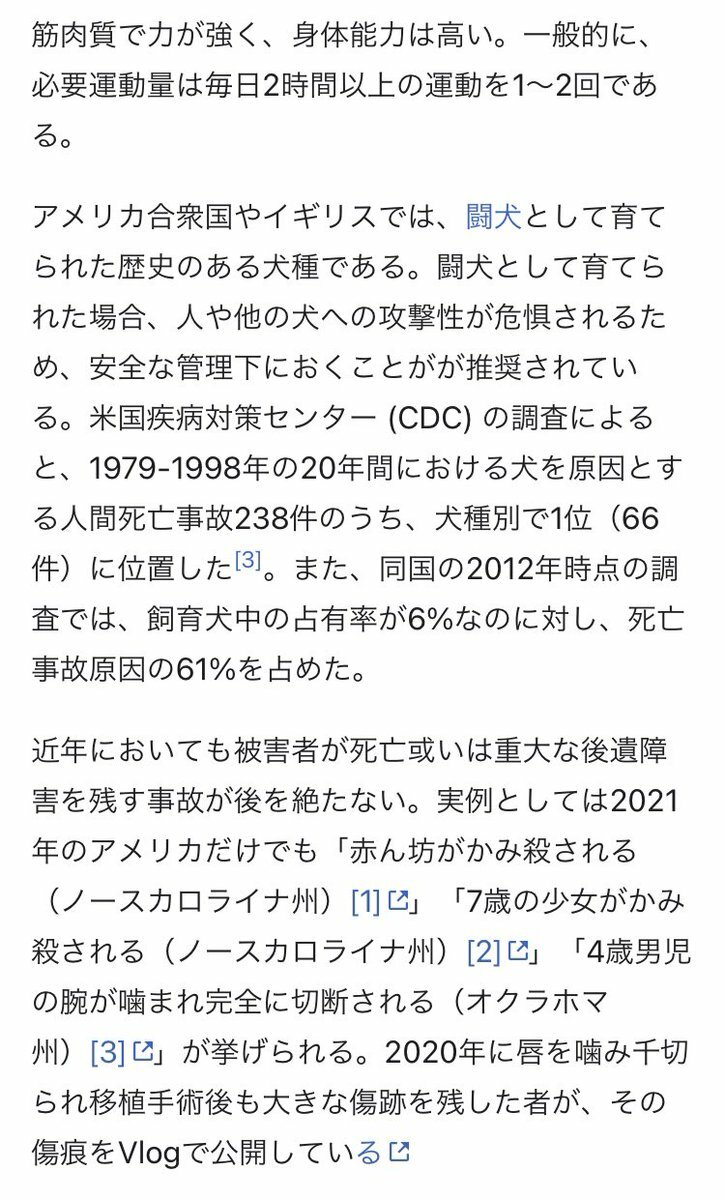725x1200 pixels.
Task: Open the Vlog external link after 公開している
Action: [x=383, y=1151]
